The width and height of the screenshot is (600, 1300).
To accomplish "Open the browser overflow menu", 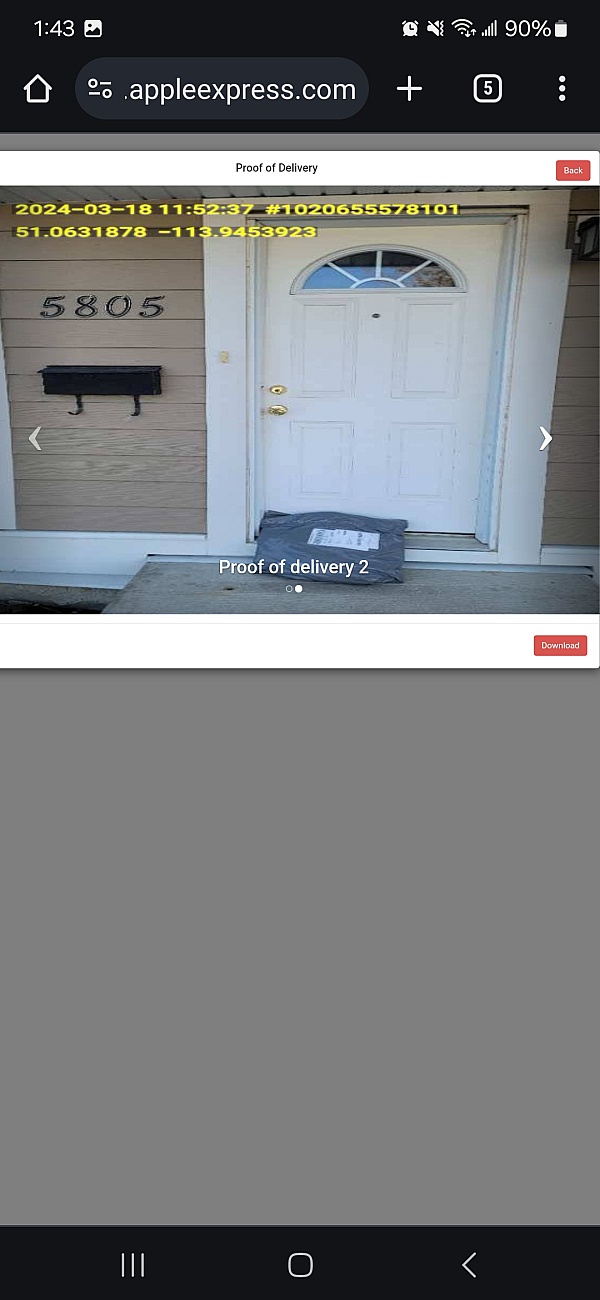I will 562,89.
